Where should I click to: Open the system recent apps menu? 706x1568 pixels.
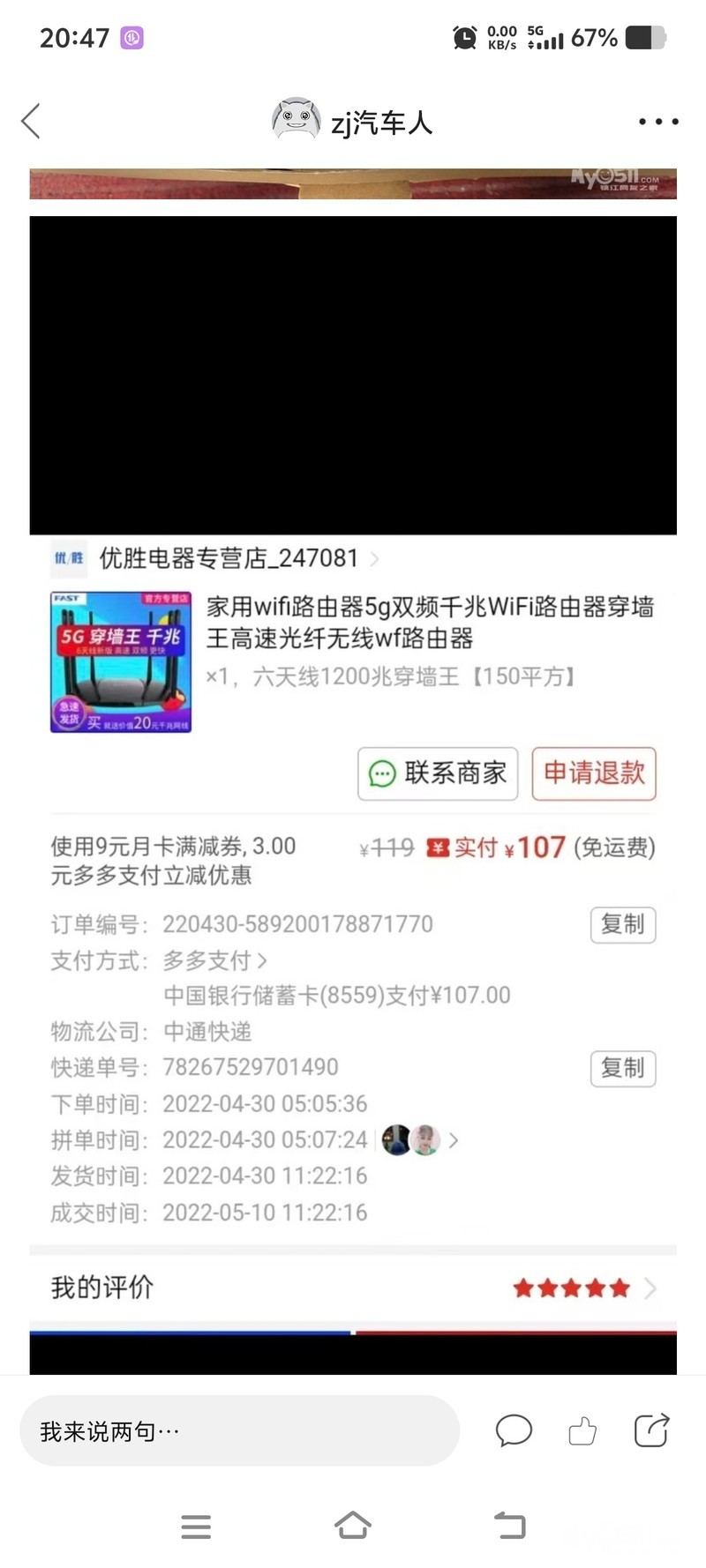coord(196,1526)
